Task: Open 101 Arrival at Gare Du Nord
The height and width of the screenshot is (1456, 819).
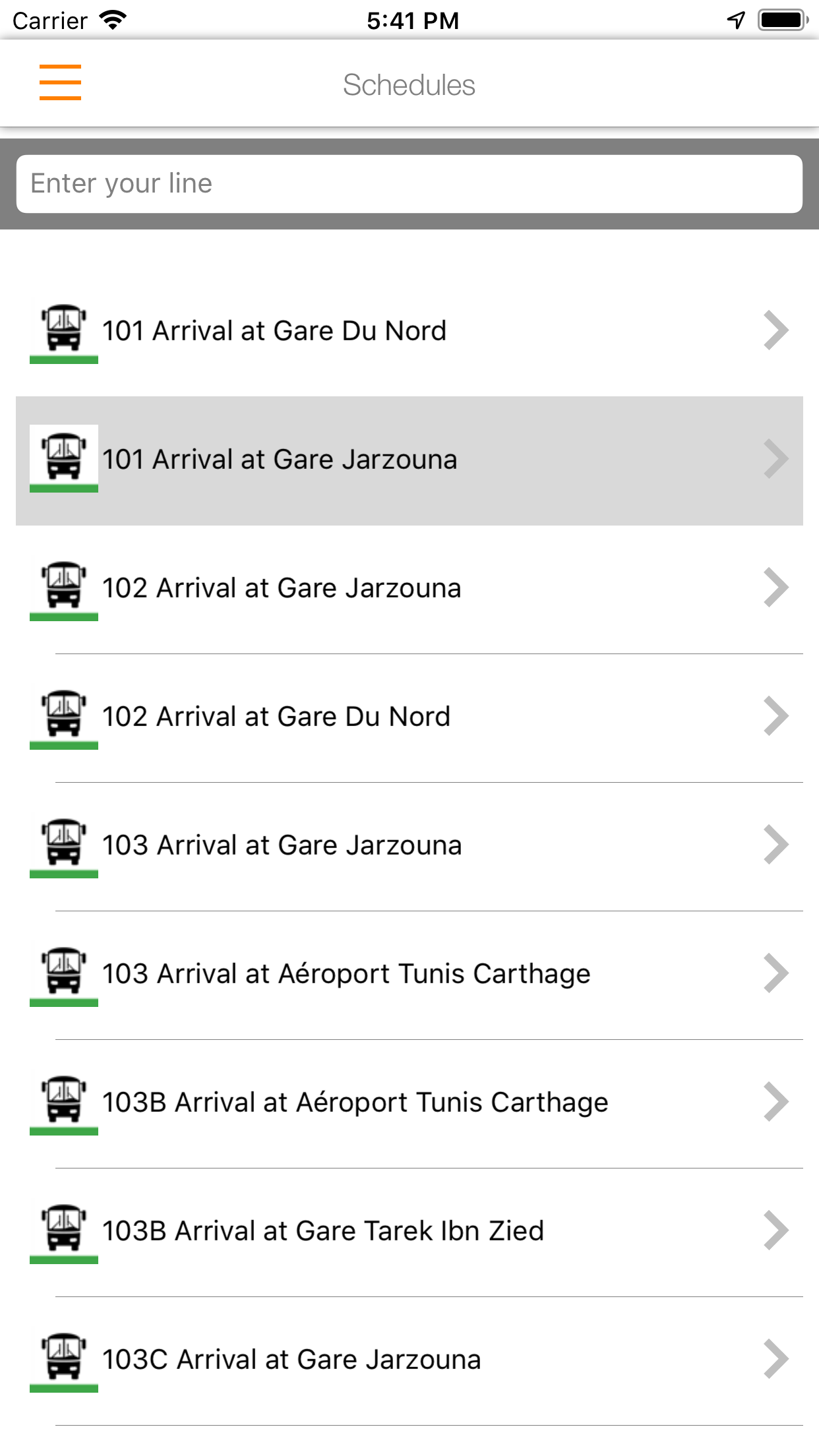Action: [x=409, y=331]
